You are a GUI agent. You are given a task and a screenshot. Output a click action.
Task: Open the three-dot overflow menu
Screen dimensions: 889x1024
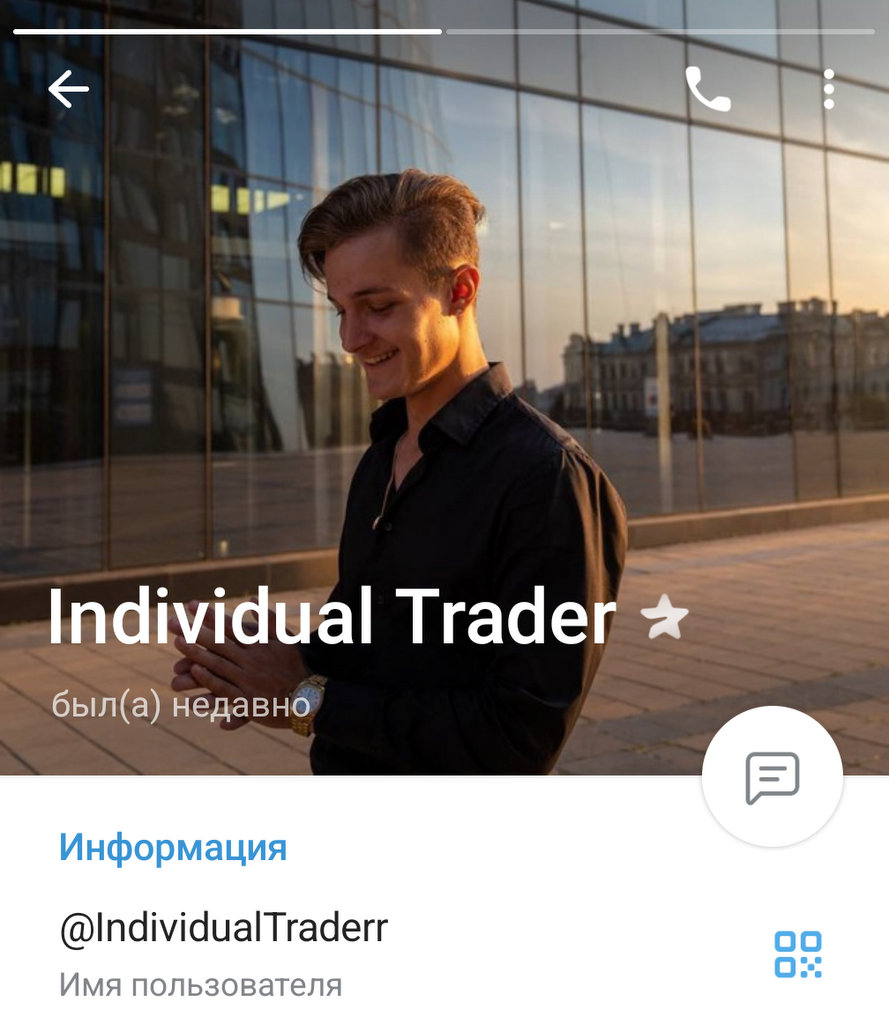828,90
